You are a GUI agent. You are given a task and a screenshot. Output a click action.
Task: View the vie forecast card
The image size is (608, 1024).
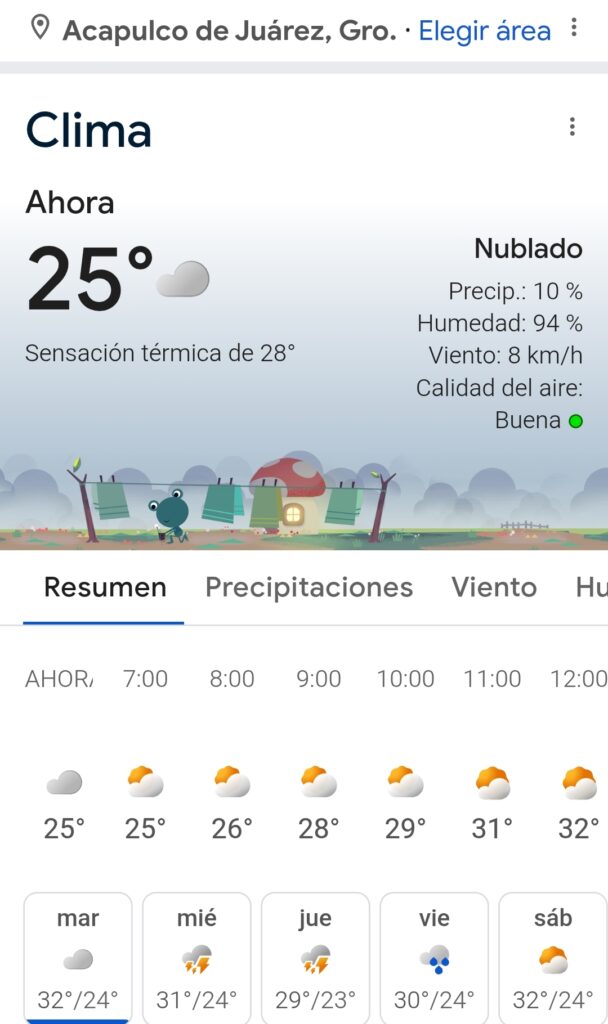tap(434, 957)
